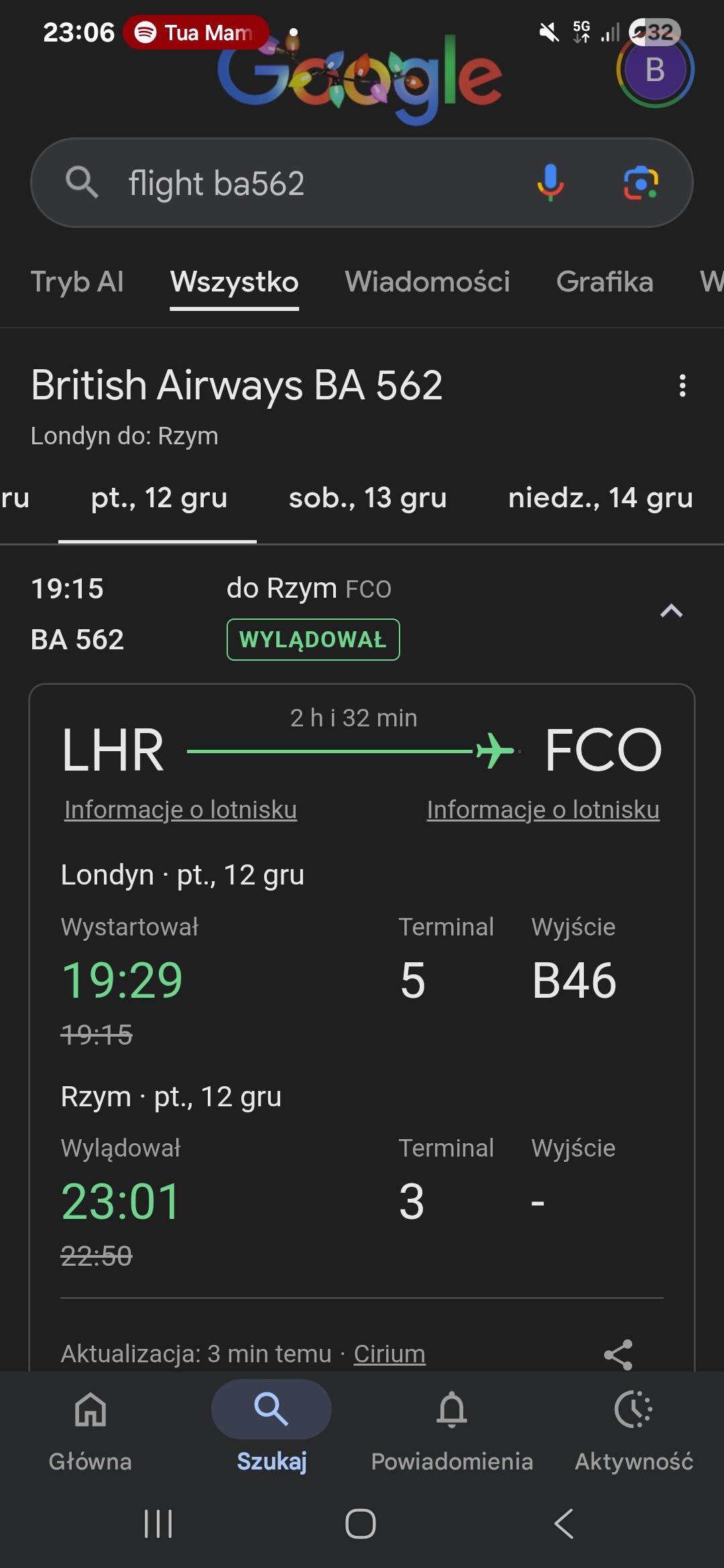Open Google Lens camera search
The image size is (724, 1568).
click(x=641, y=182)
